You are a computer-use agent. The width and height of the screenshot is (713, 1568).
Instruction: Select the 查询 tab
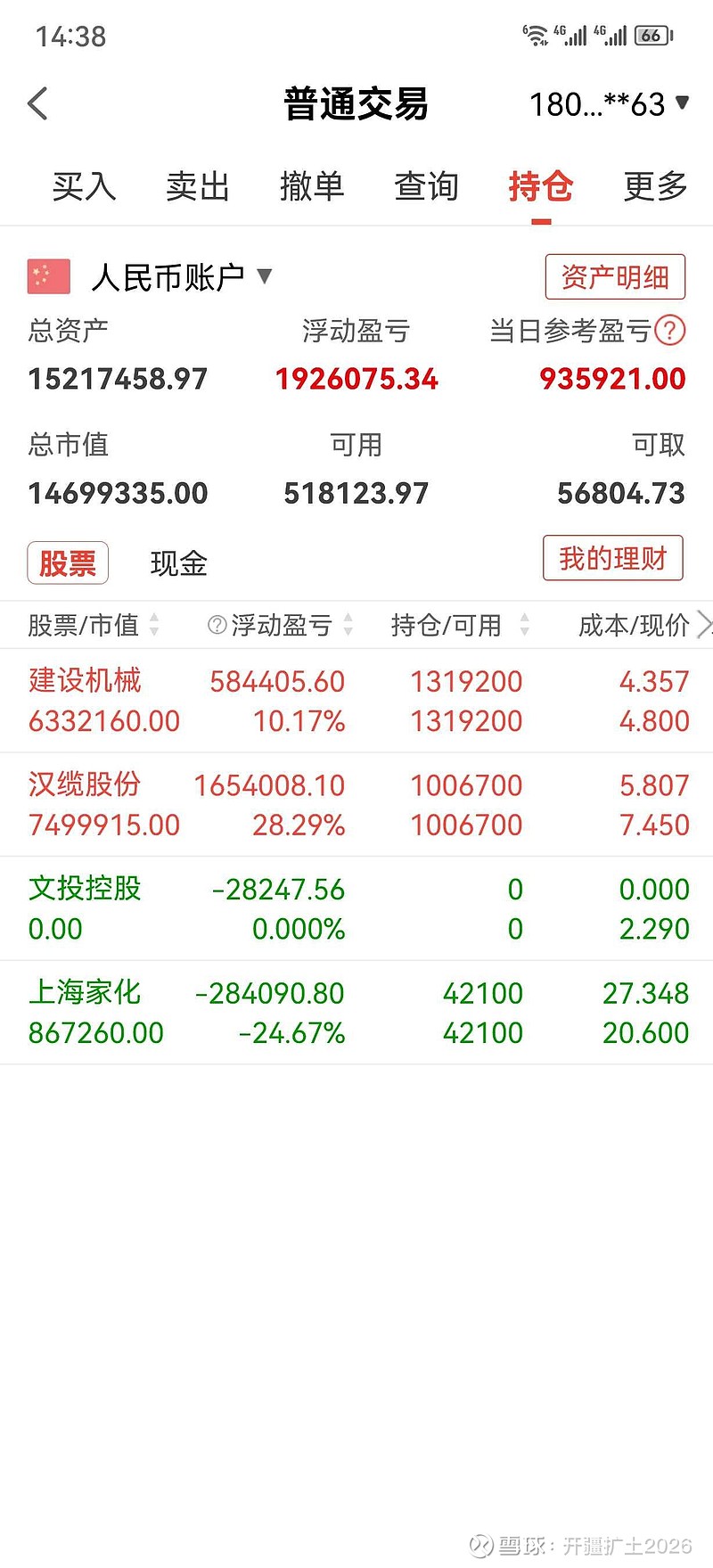(x=426, y=186)
